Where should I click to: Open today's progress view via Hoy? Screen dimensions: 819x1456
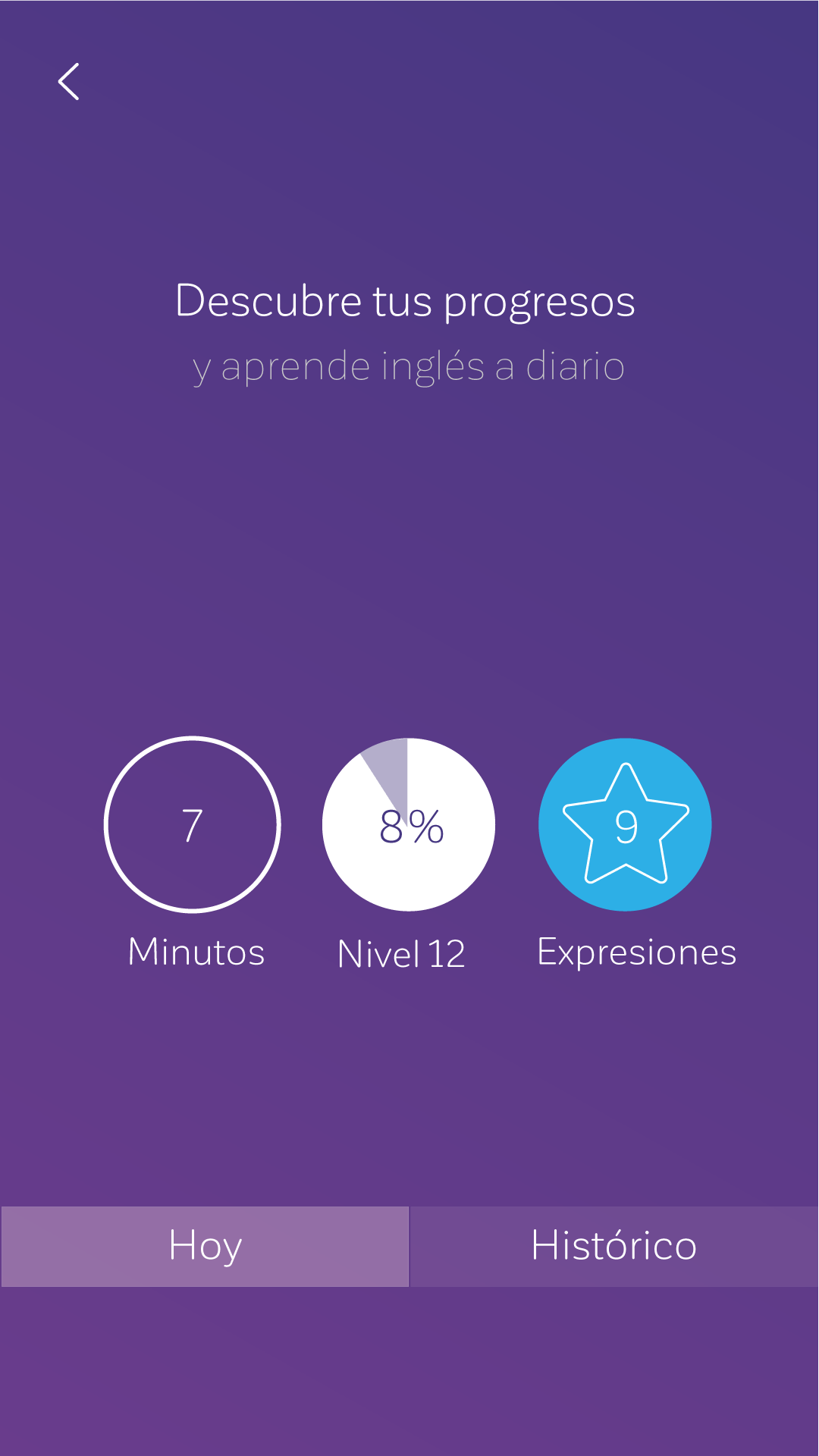[x=205, y=1246]
